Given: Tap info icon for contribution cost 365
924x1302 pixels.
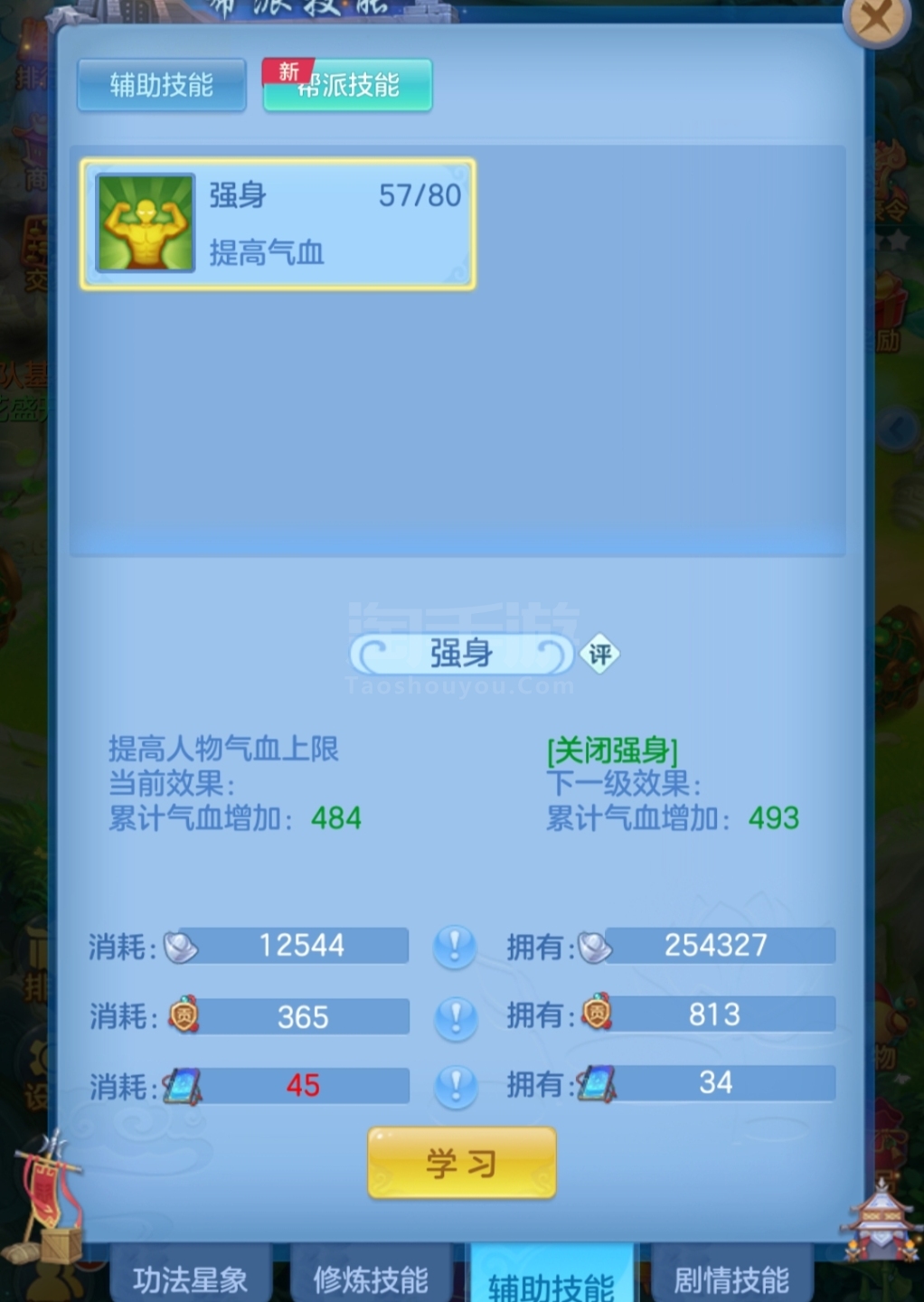Looking at the screenshot, I should tap(456, 1017).
